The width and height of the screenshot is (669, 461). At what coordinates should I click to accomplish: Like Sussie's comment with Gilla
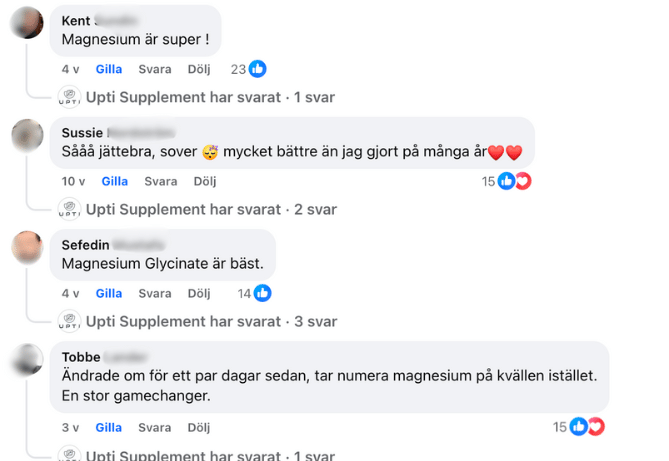point(114,181)
